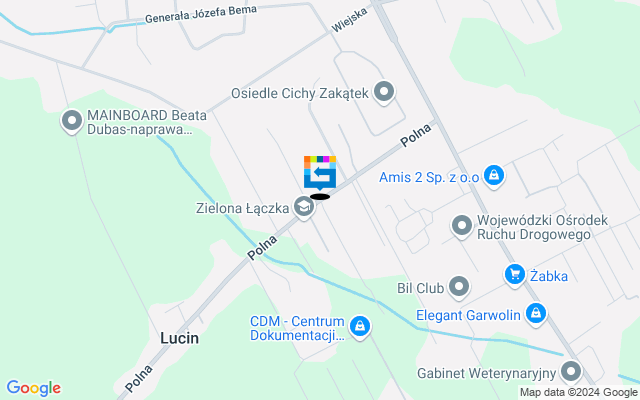Tap the colorful custom location marker on Polna
This screenshot has width=640, height=400.
320,172
